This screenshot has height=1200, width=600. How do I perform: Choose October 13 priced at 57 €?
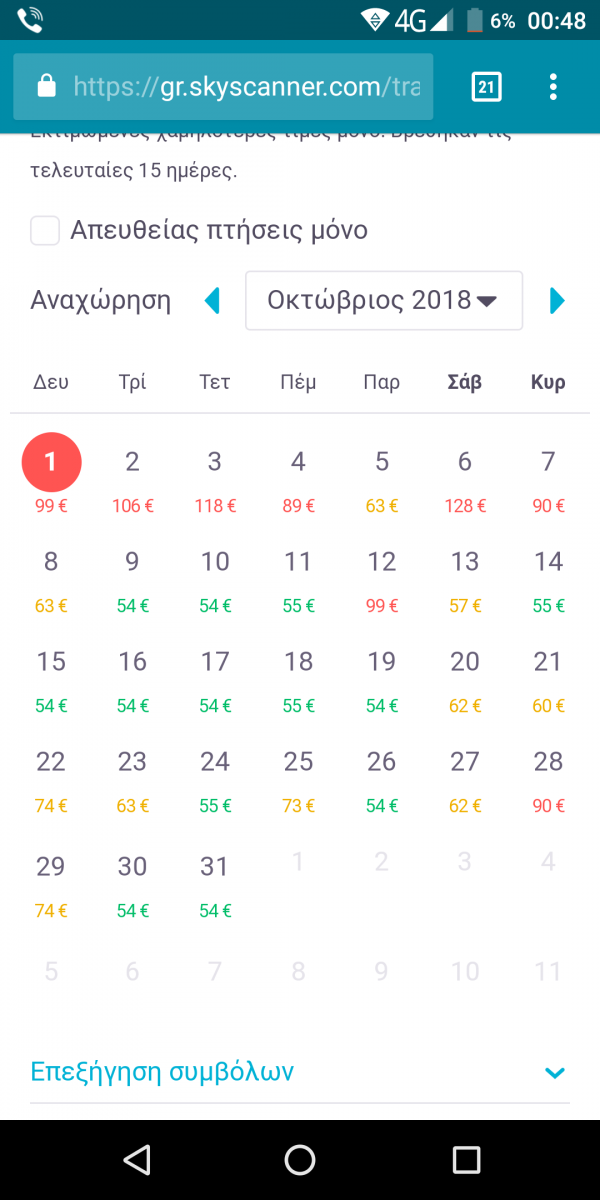465,578
